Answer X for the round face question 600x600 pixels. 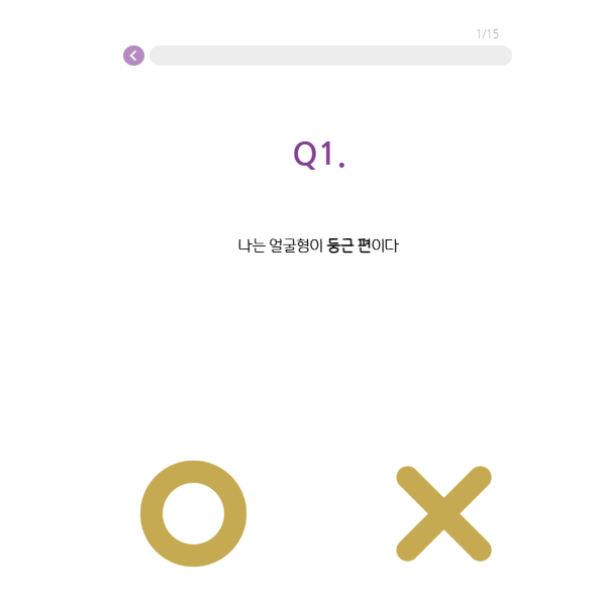click(x=444, y=513)
